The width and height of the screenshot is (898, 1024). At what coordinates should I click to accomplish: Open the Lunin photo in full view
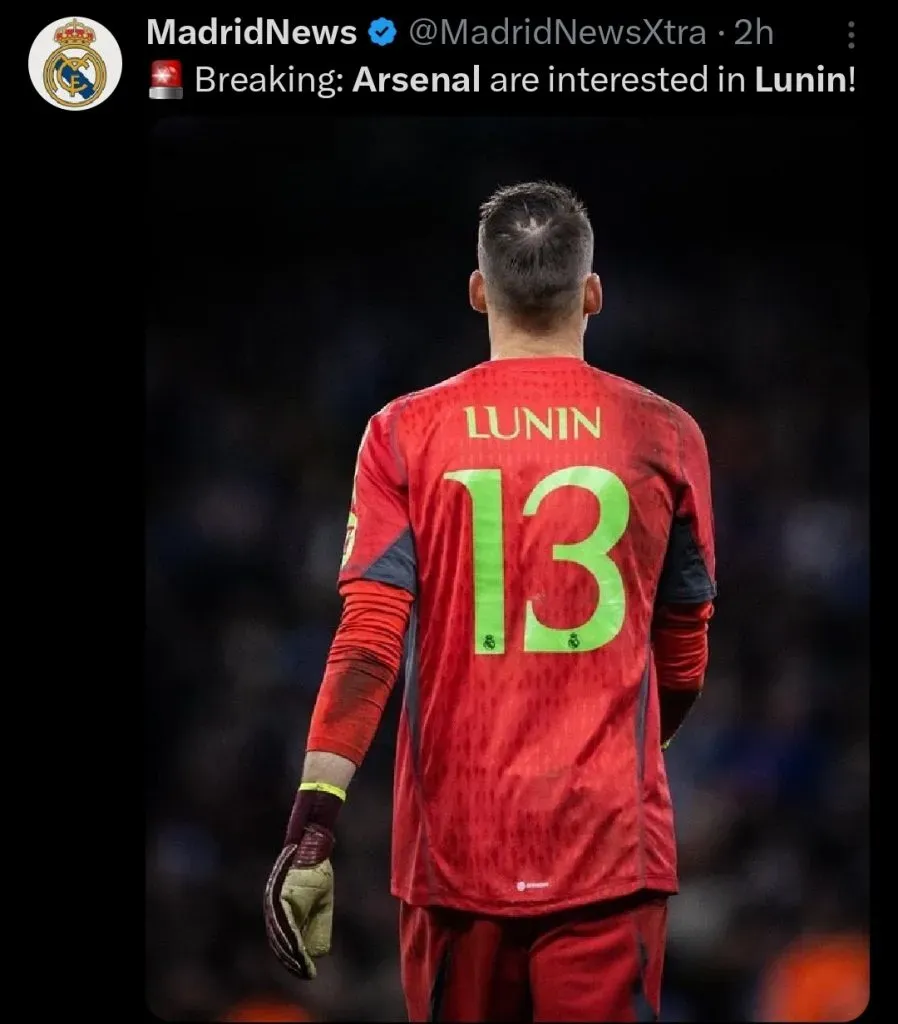[x=508, y=560]
